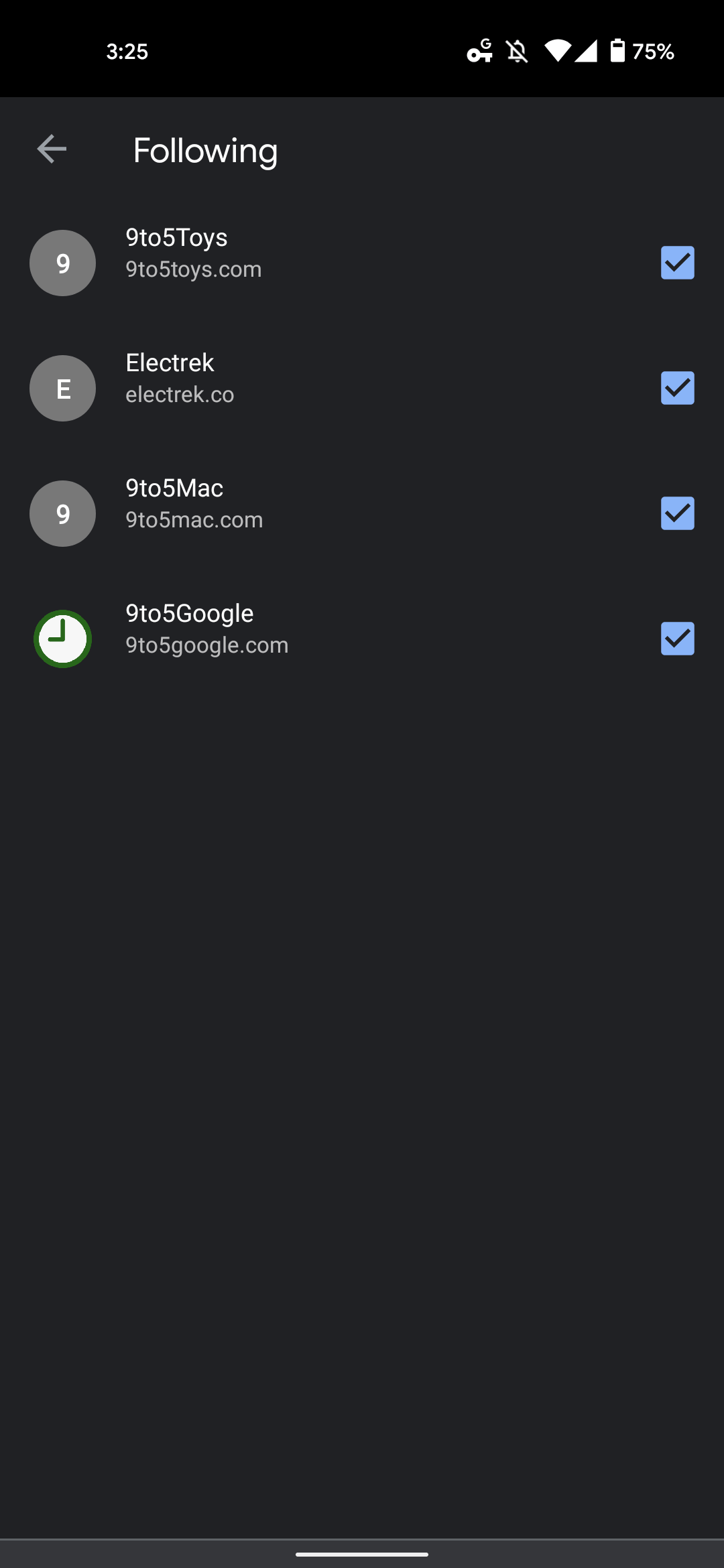Screen dimensions: 724x1568
Task: Unfollow Electrek via its checkbox
Action: point(677,388)
